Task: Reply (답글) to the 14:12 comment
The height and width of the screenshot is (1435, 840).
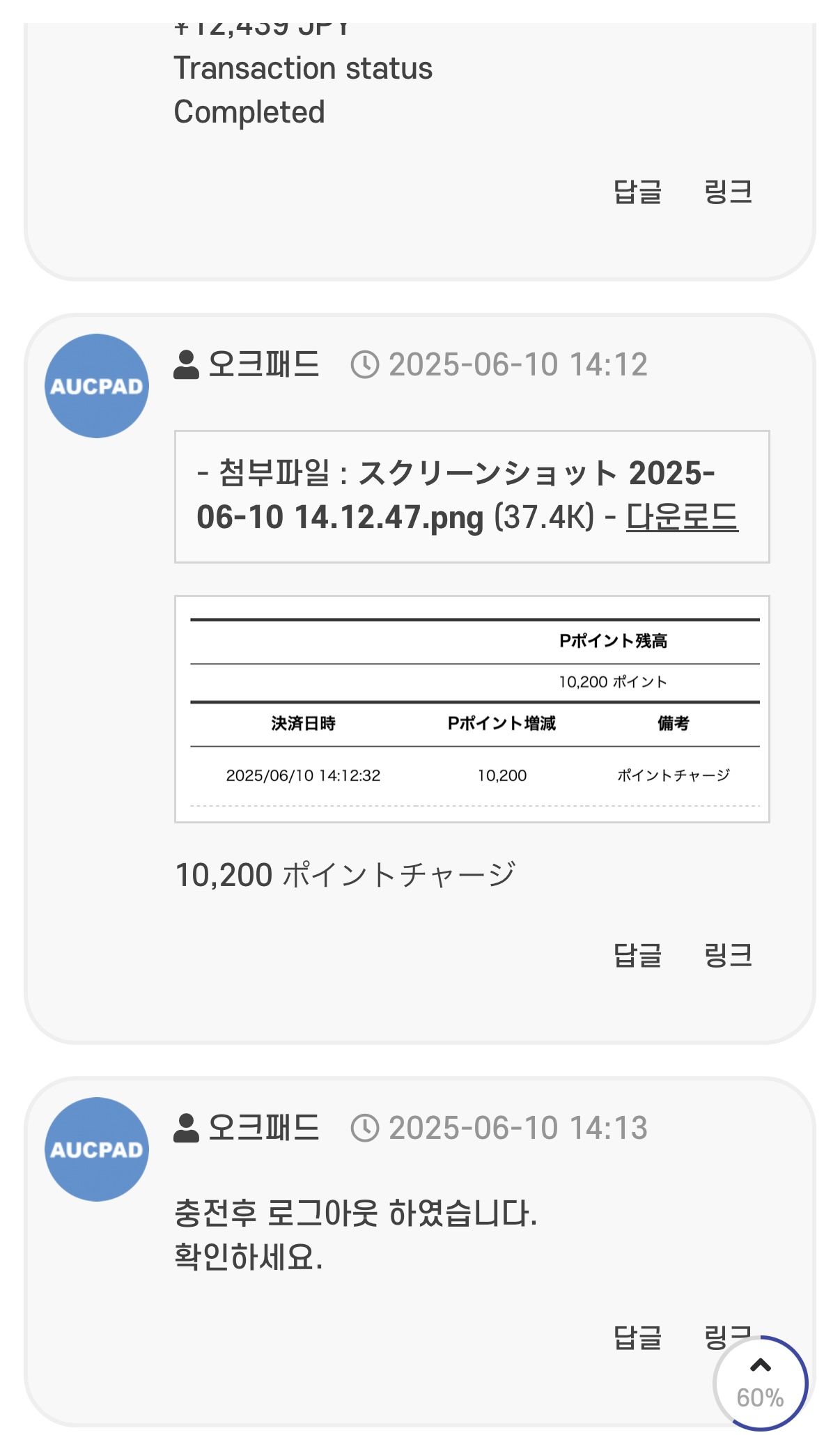Action: click(637, 955)
